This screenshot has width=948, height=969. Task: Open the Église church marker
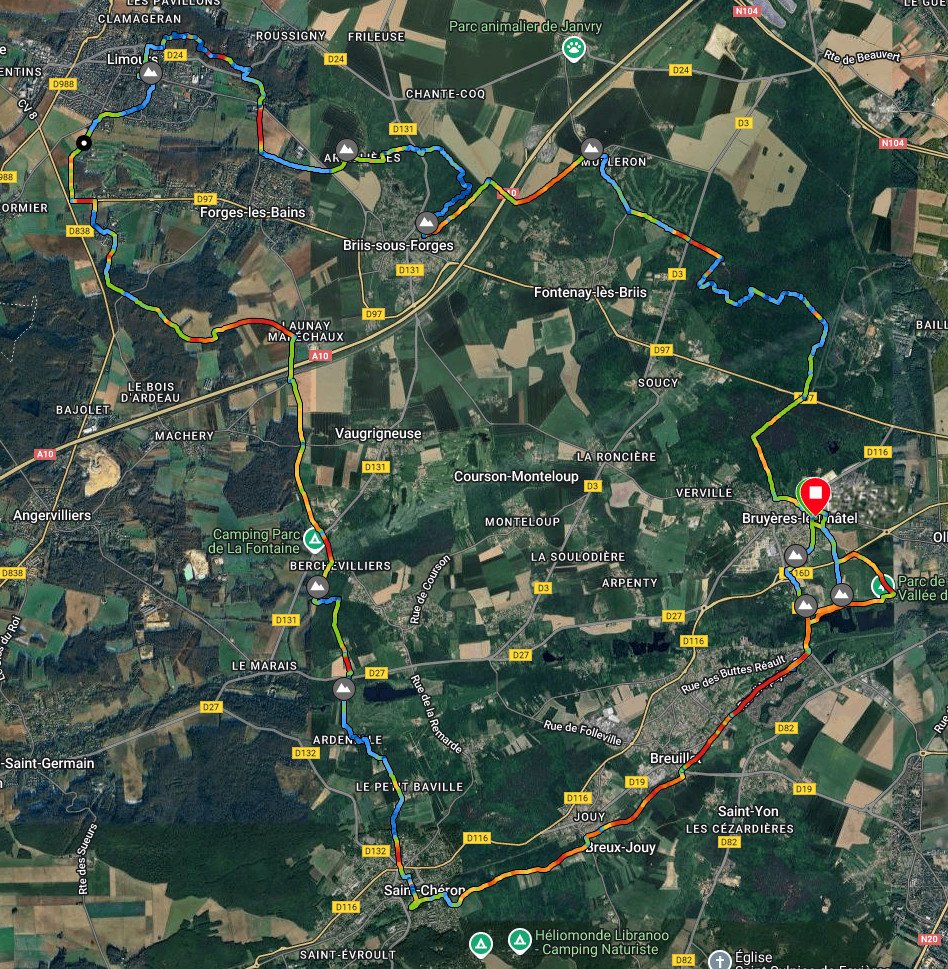(718, 960)
